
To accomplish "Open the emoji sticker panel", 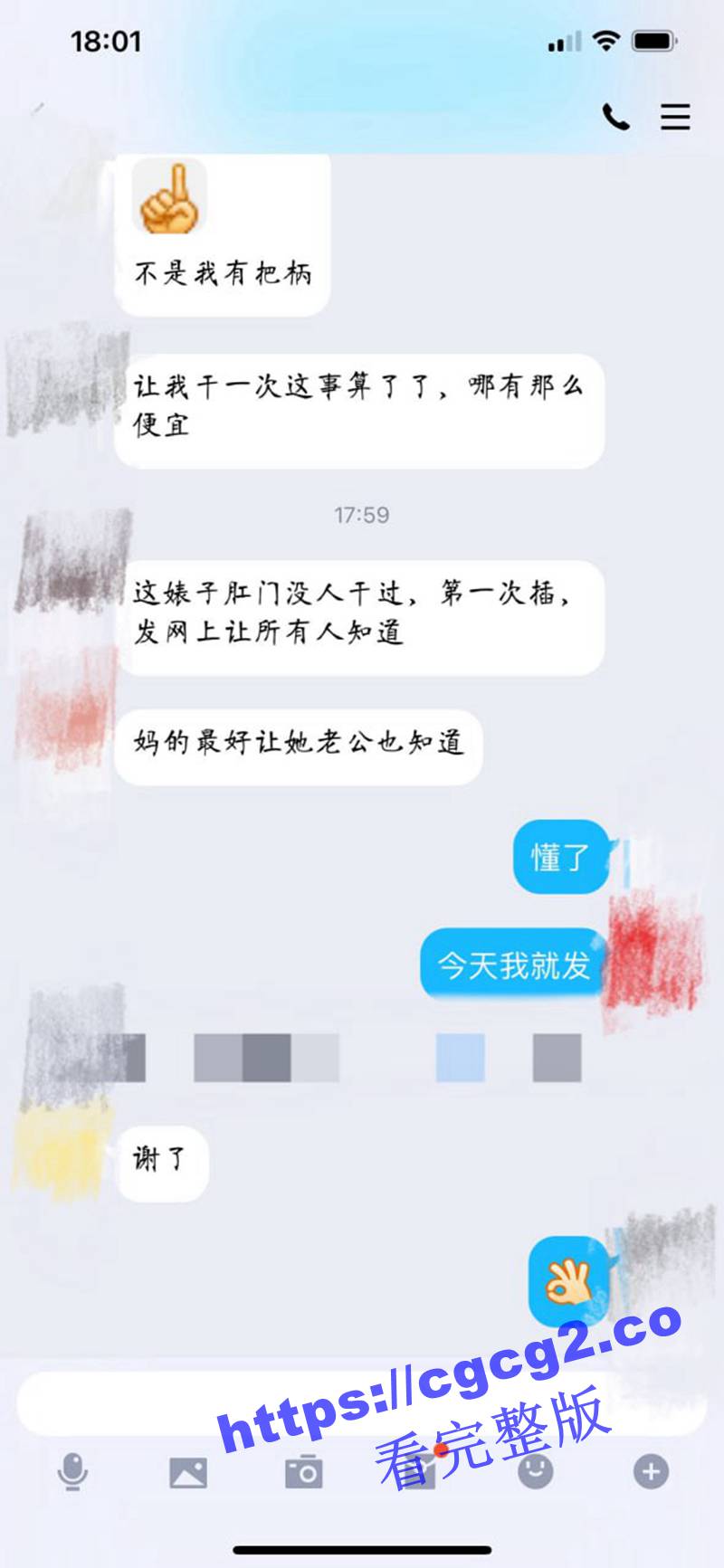I will [x=535, y=1471].
